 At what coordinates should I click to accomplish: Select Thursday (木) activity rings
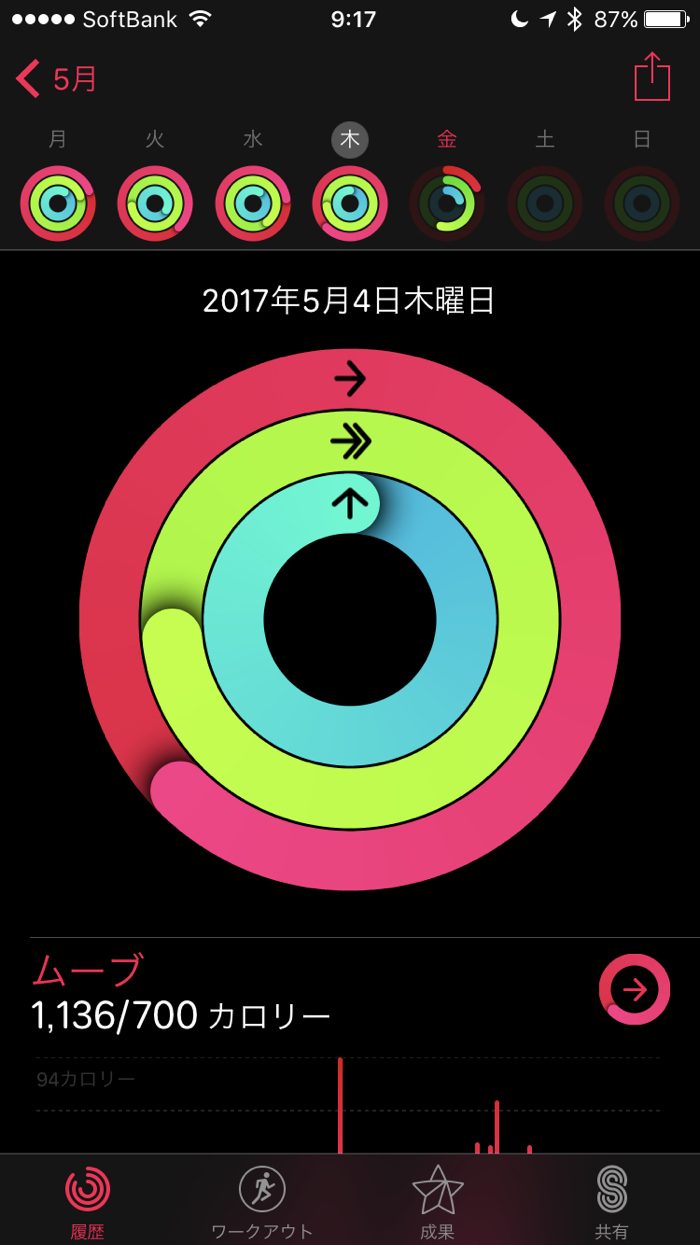[350, 203]
